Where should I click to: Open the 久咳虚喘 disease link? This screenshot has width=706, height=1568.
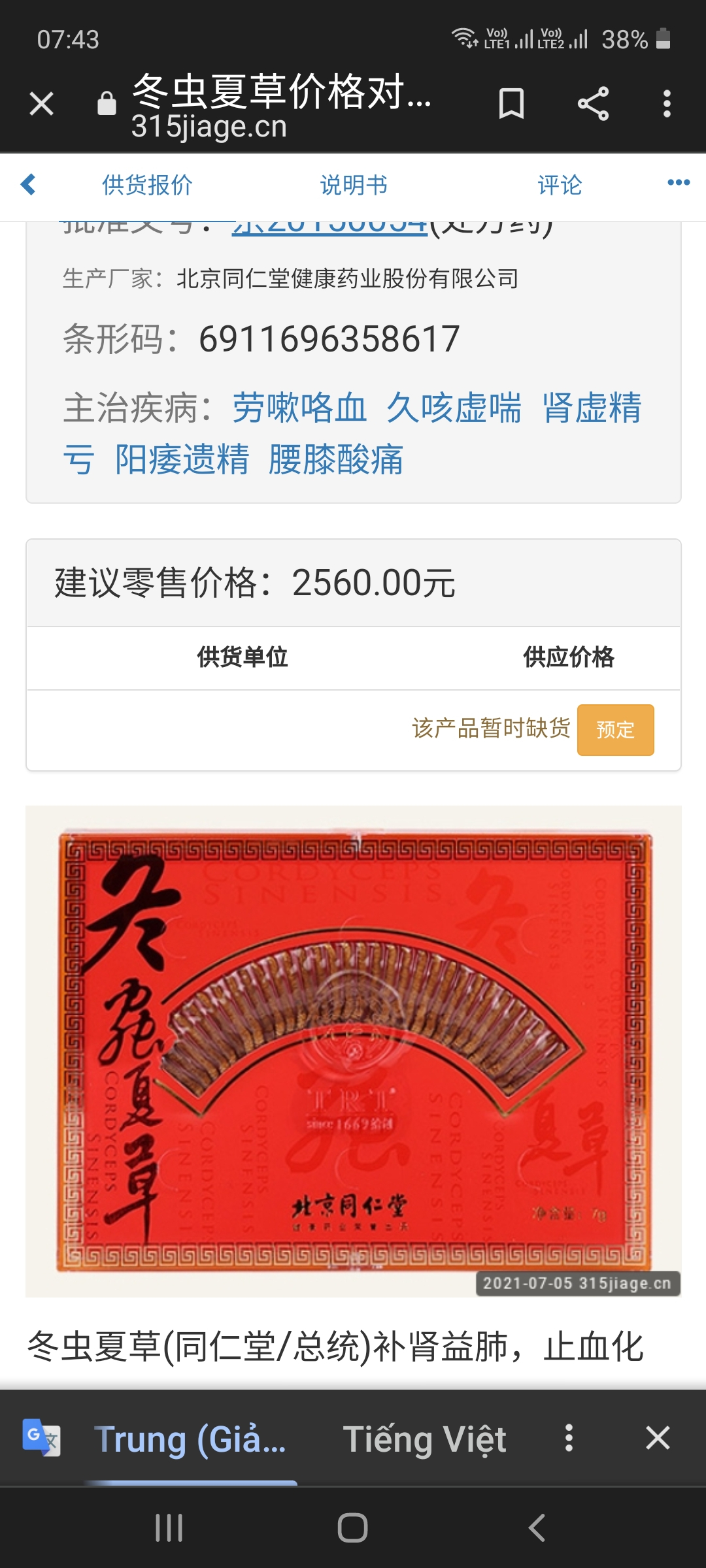(x=454, y=408)
